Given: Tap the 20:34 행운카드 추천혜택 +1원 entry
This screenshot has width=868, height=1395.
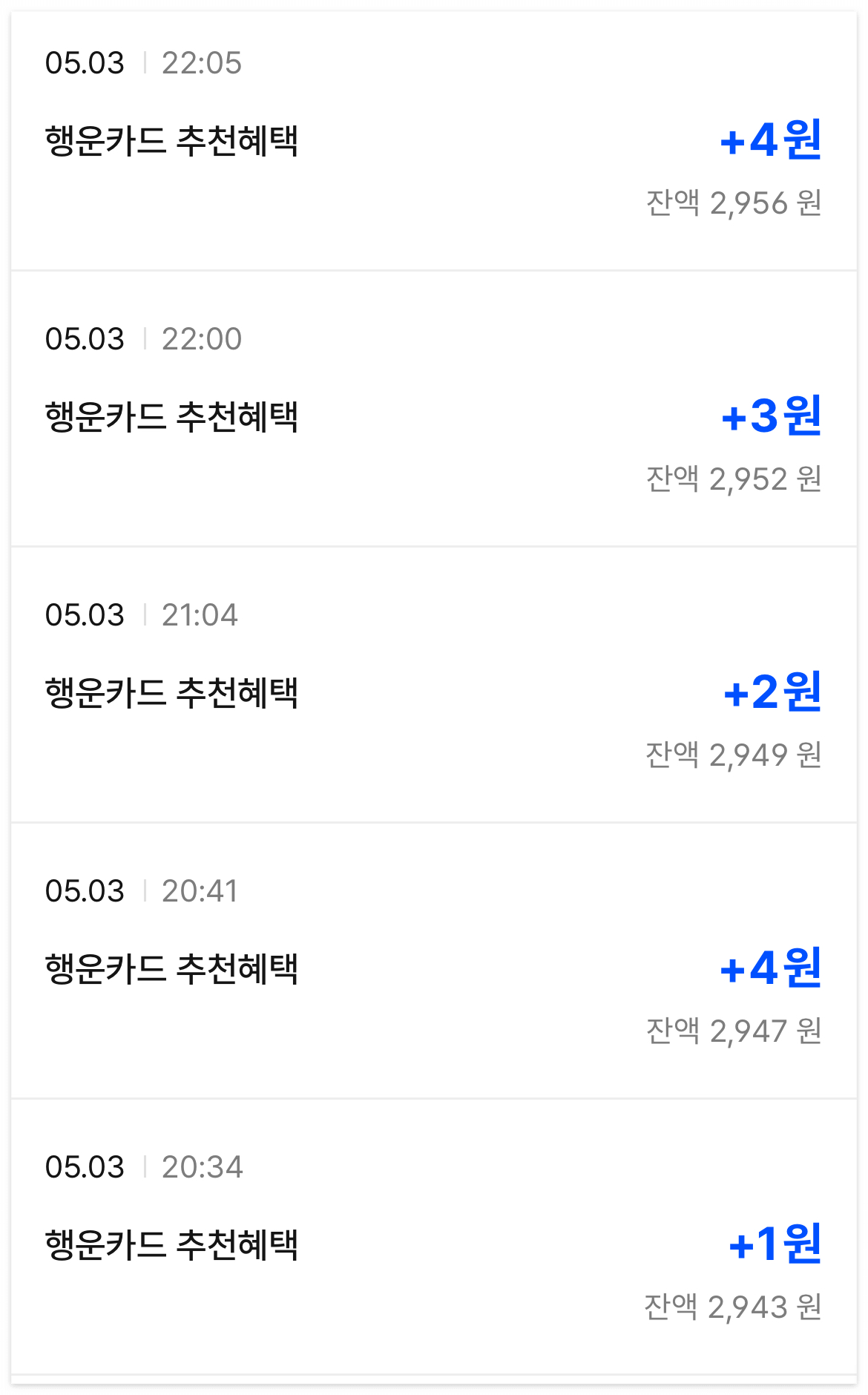Looking at the screenshot, I should [x=434, y=1237].
